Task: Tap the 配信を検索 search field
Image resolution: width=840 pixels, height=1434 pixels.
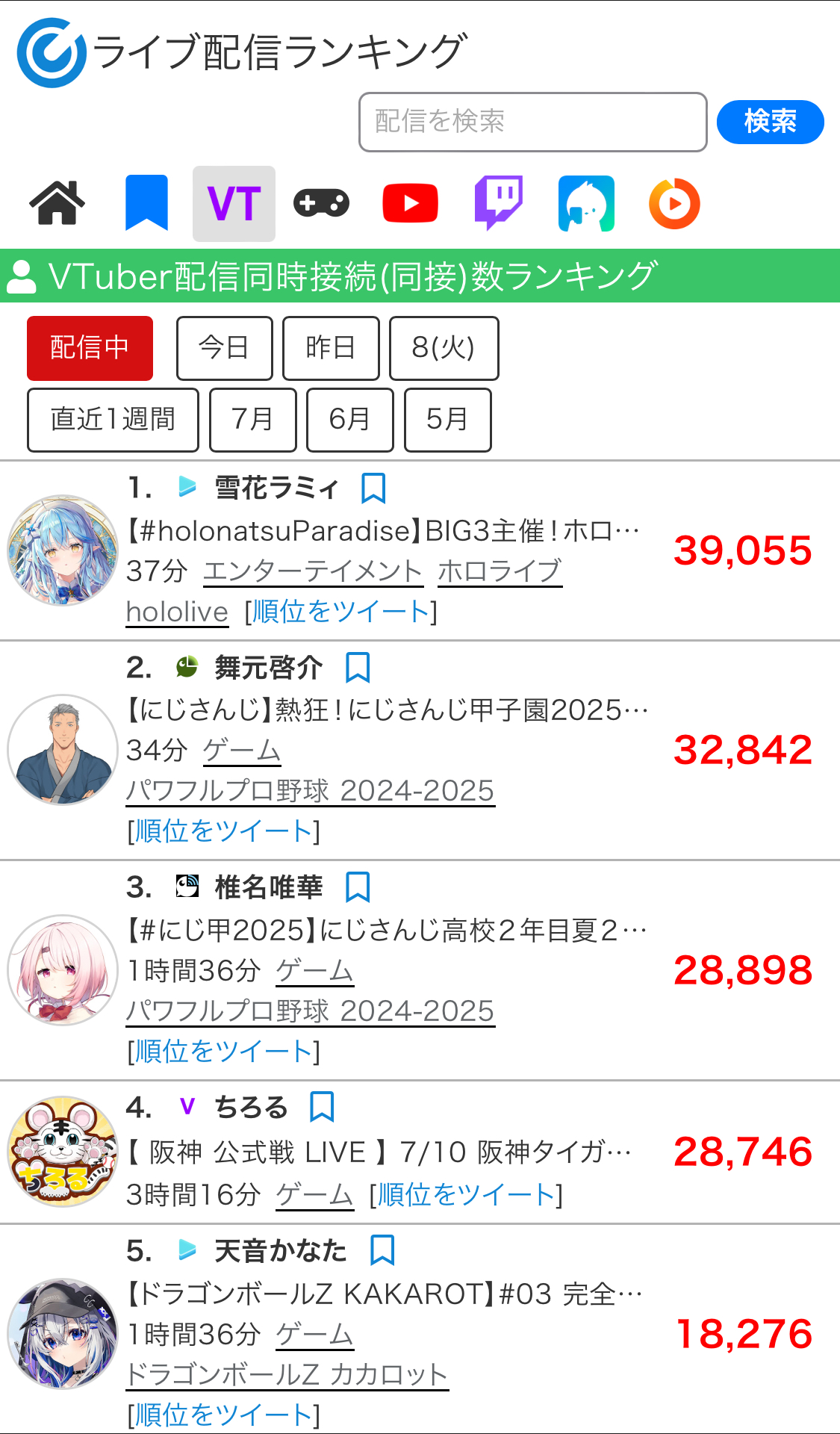Action: point(532,122)
